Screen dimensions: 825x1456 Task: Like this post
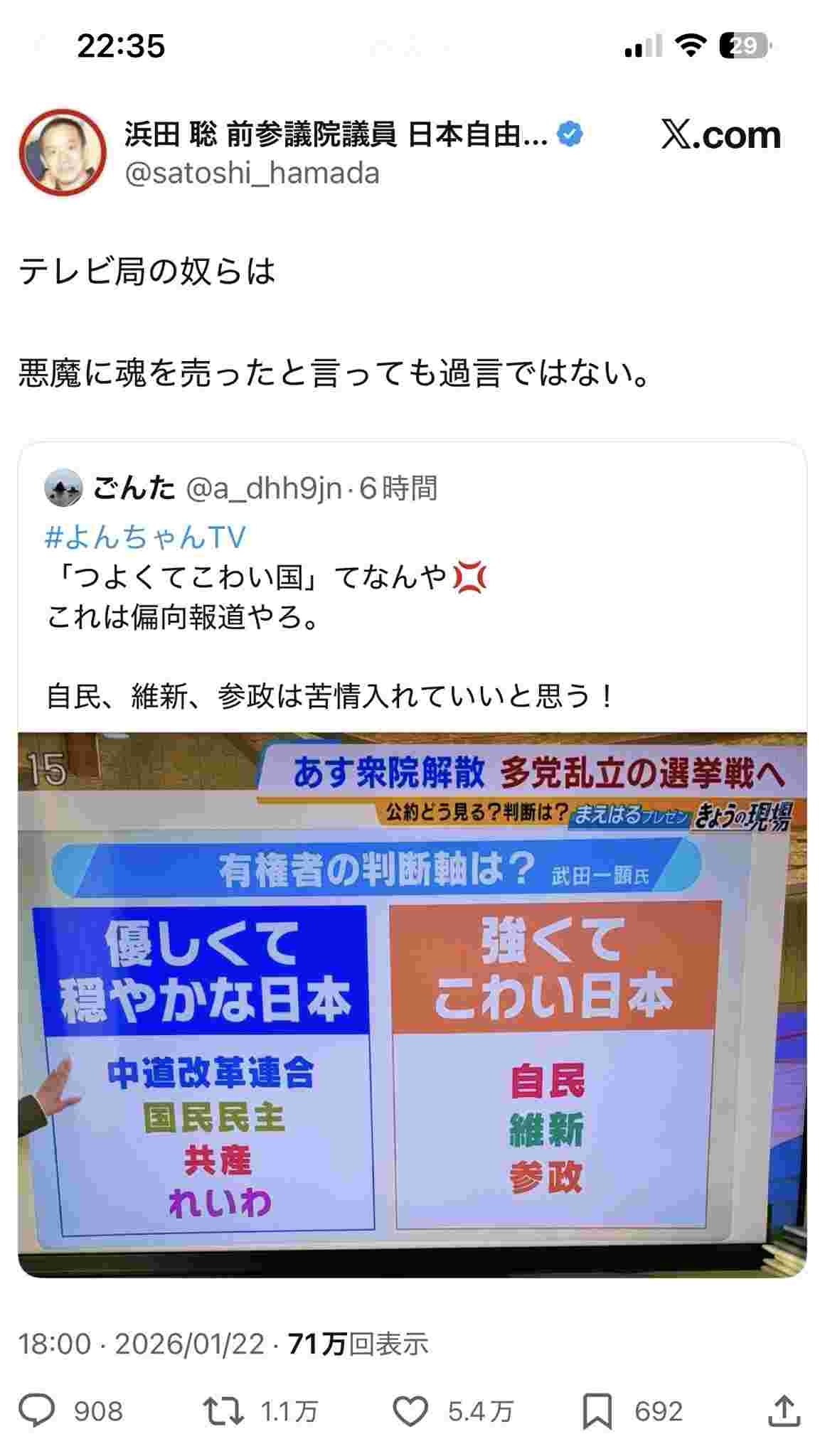[410, 1411]
